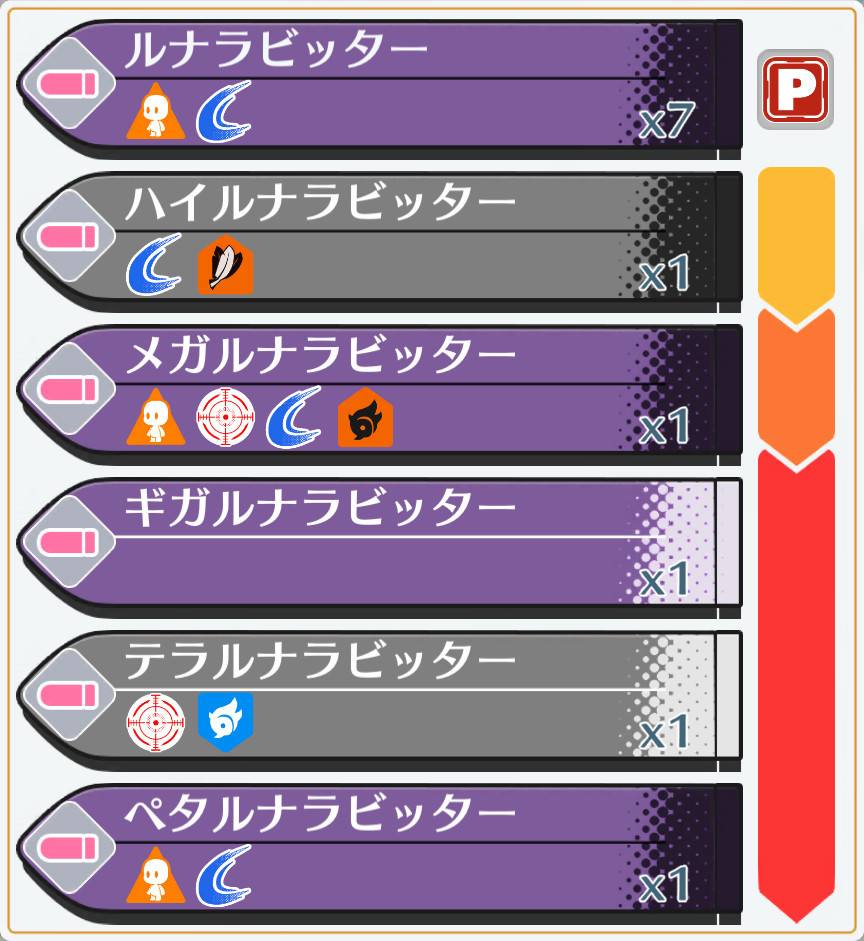Choose ハイルナラビッター from the list
The image size is (864, 941).
(x=380, y=240)
